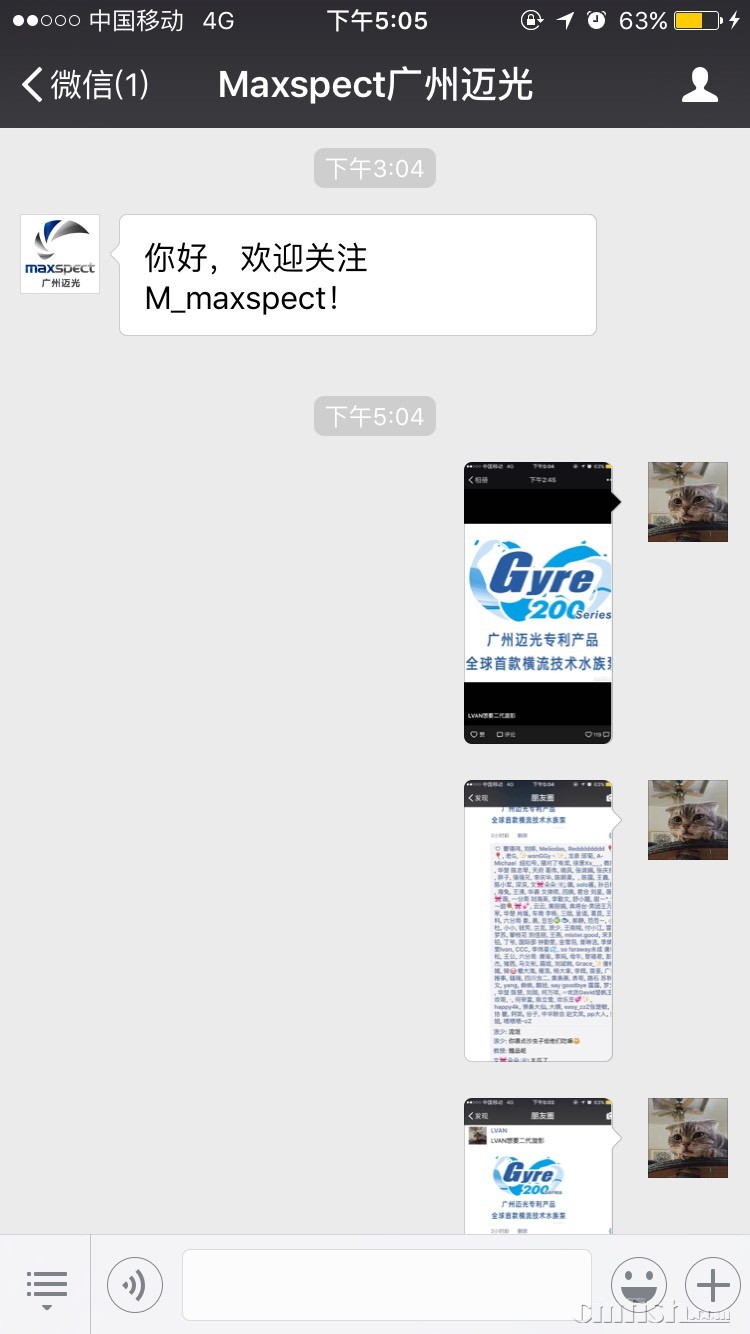This screenshot has width=750, height=1334.
Task: Open the Maxspect 广州迈光 sender avatar
Action: pos(60,254)
